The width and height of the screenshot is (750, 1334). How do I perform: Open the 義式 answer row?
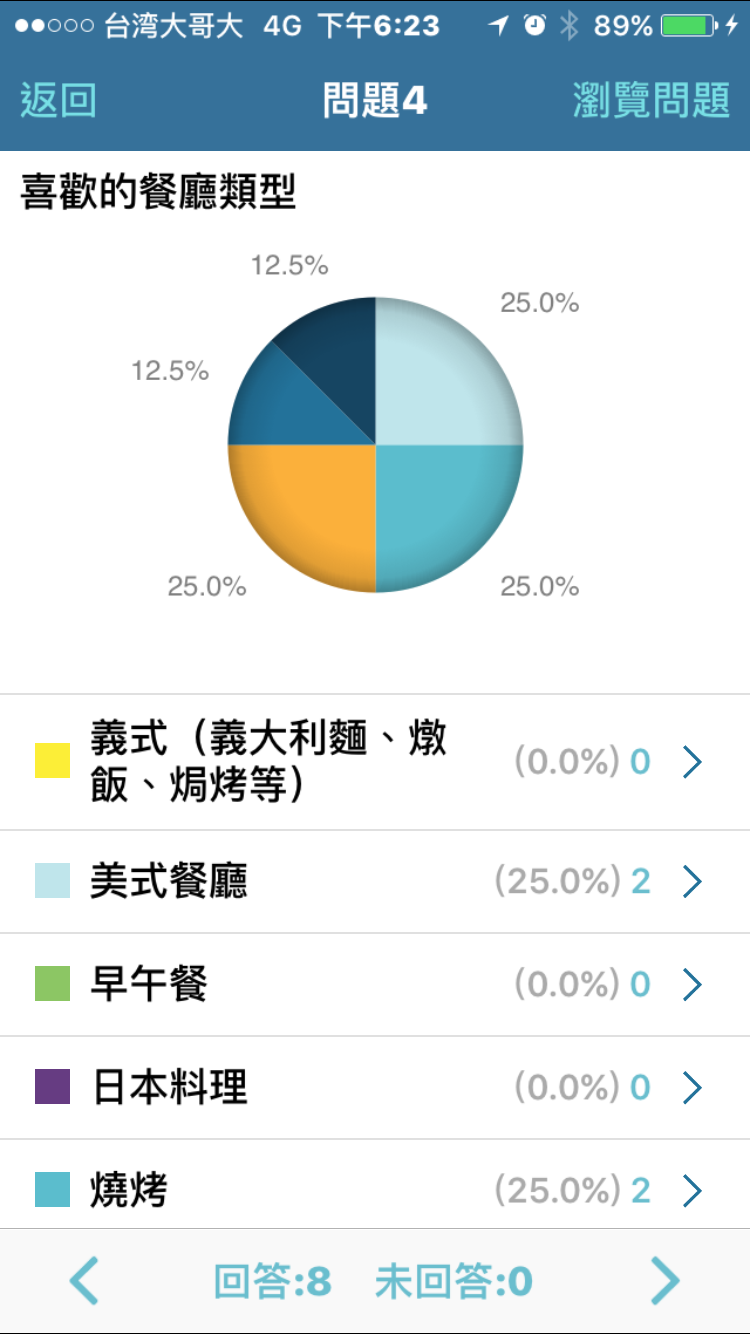click(x=375, y=762)
